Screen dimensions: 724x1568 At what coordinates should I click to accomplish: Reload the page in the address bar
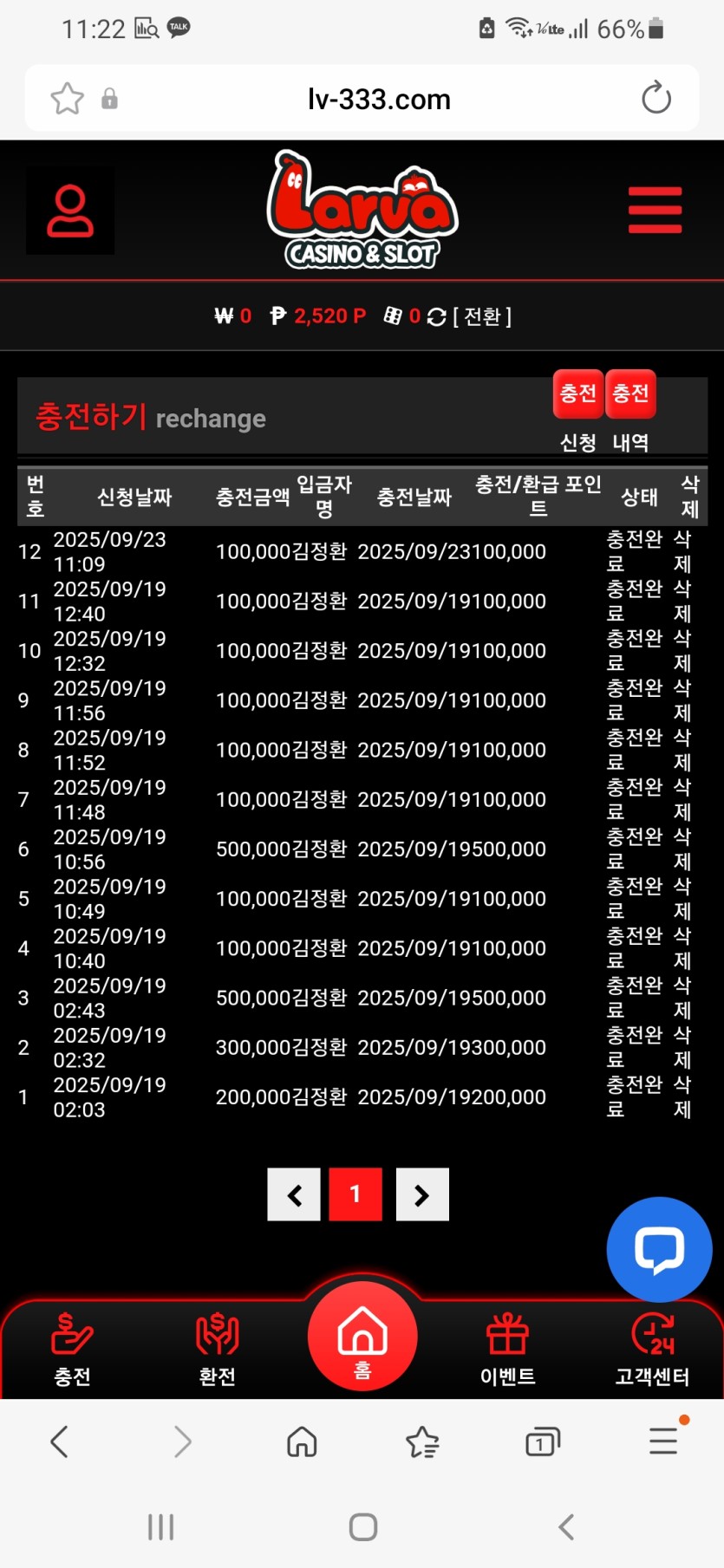[656, 98]
